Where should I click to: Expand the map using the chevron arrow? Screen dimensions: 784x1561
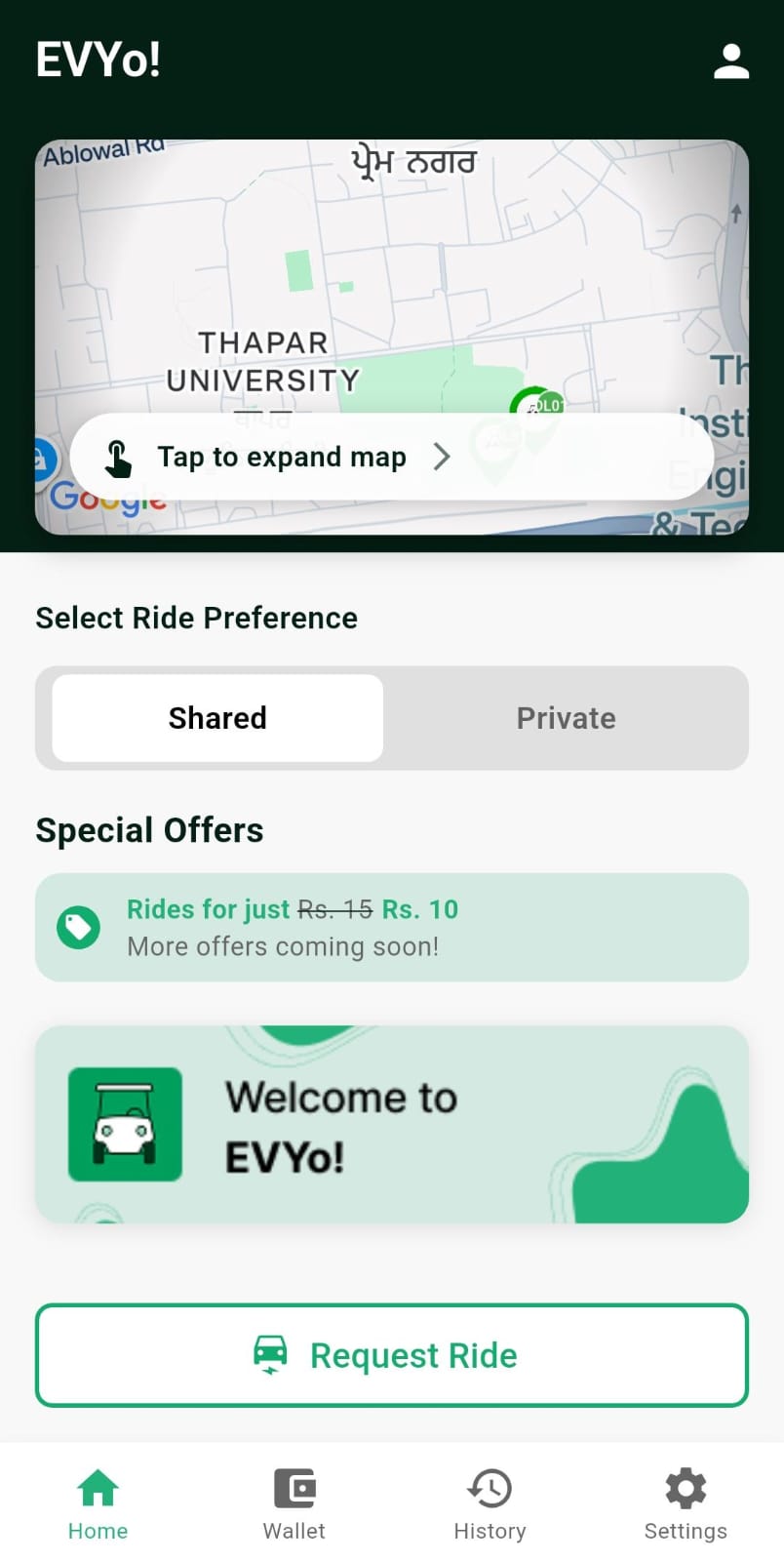[x=442, y=457]
